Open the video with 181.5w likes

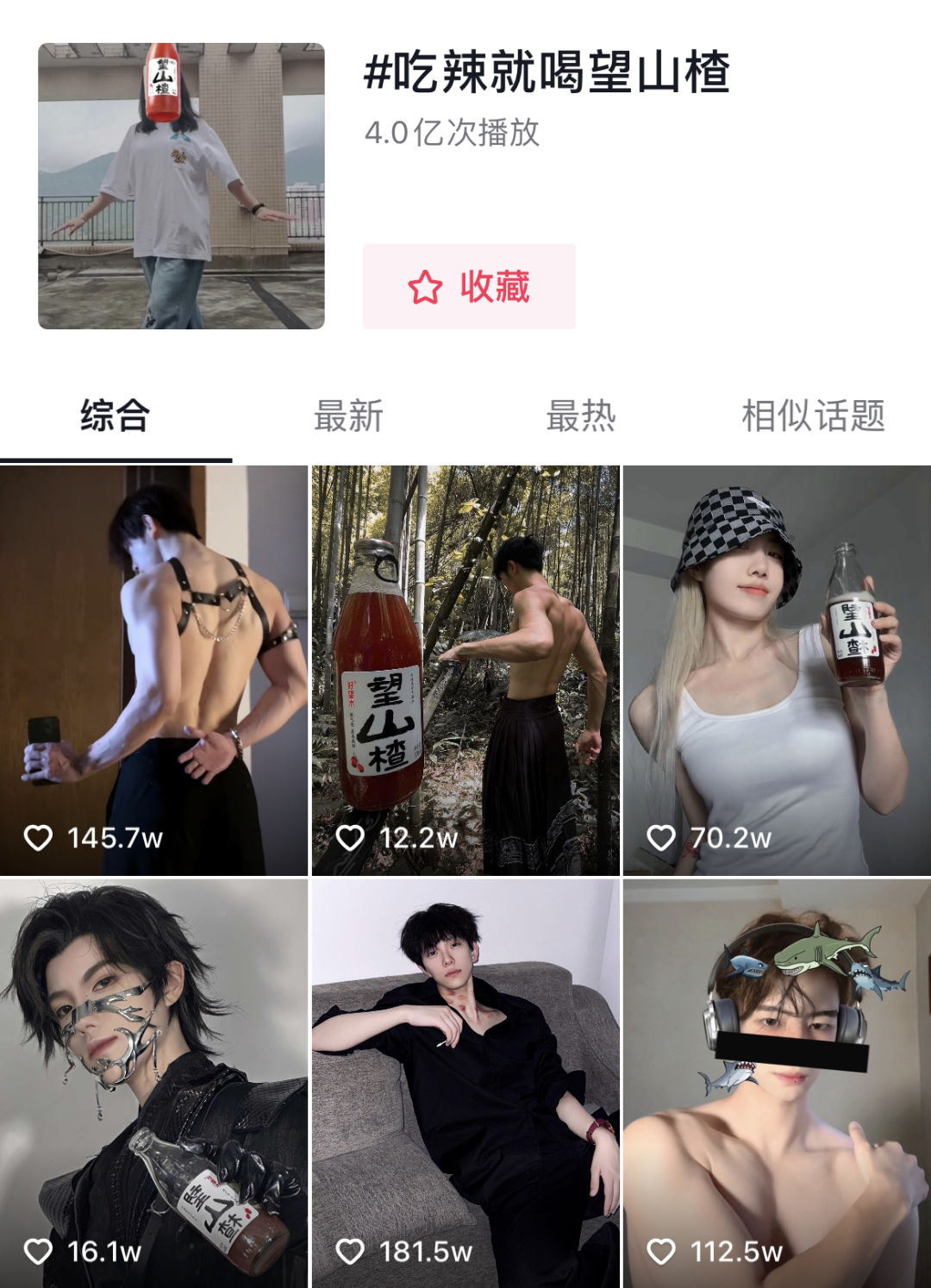(465, 1083)
